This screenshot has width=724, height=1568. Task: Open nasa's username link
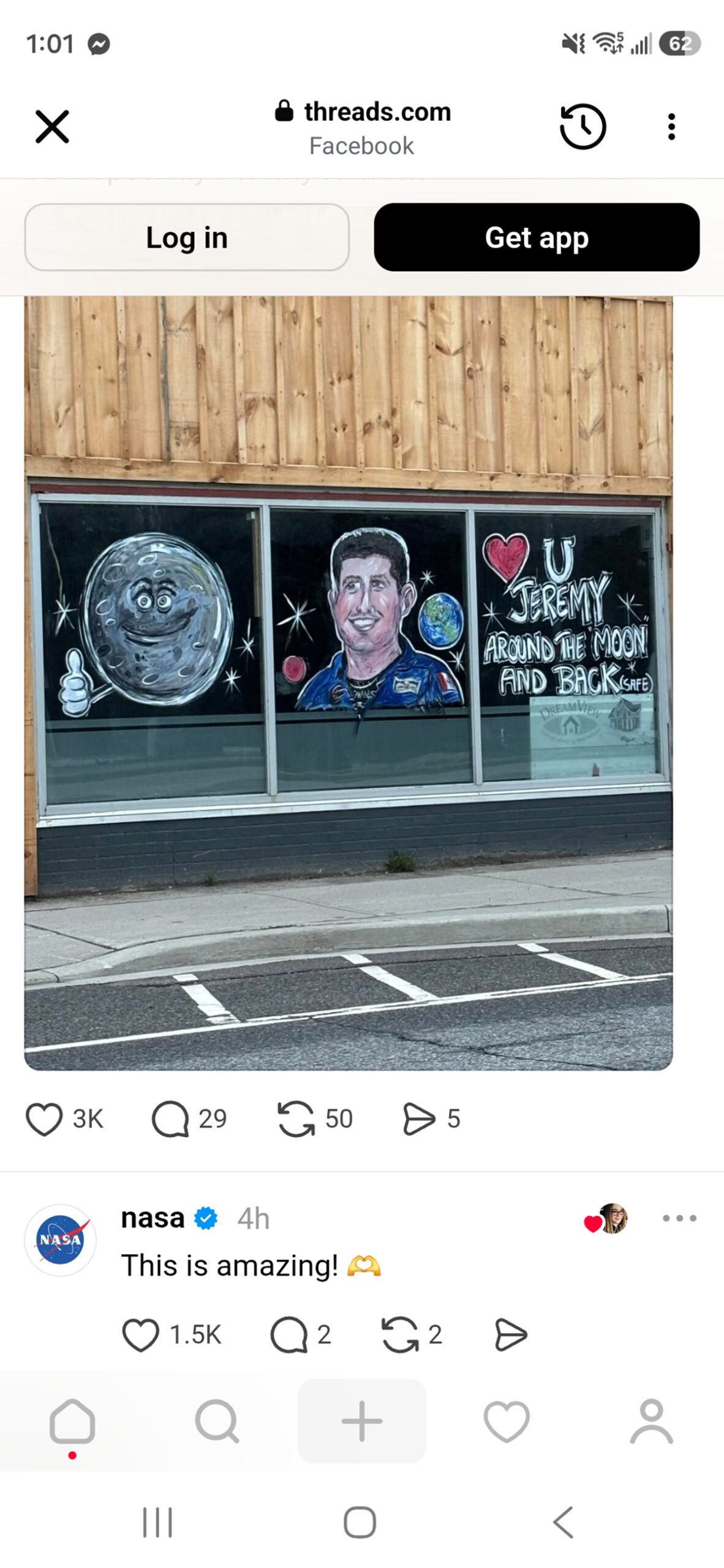(153, 1218)
